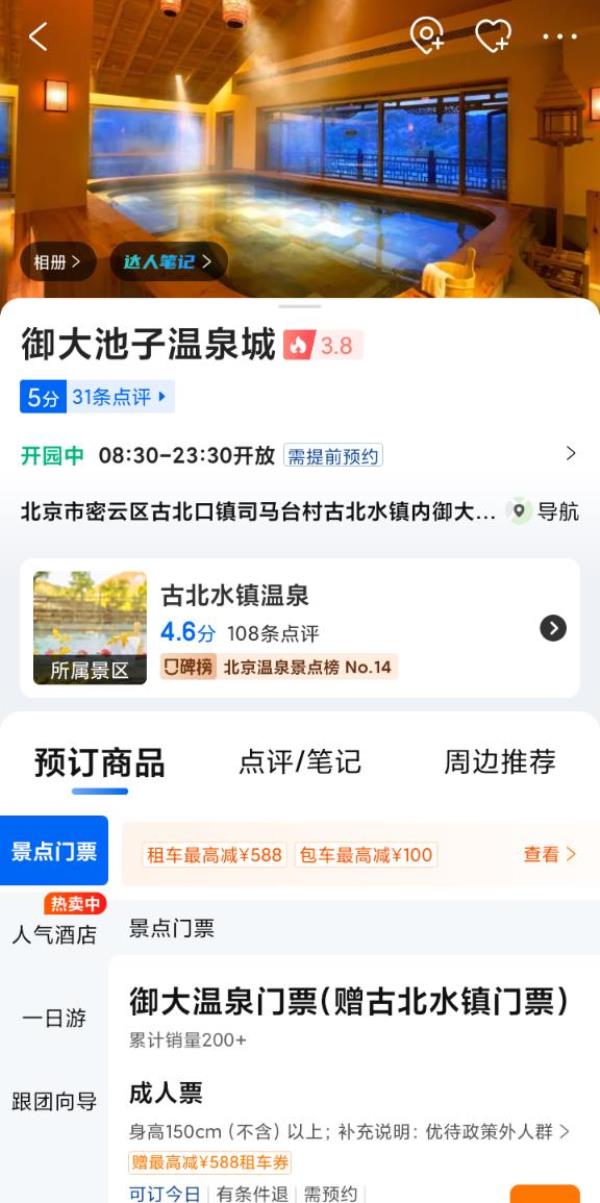The height and width of the screenshot is (1203, 600).
Task: Add this spot to favorites
Action: [x=492, y=37]
